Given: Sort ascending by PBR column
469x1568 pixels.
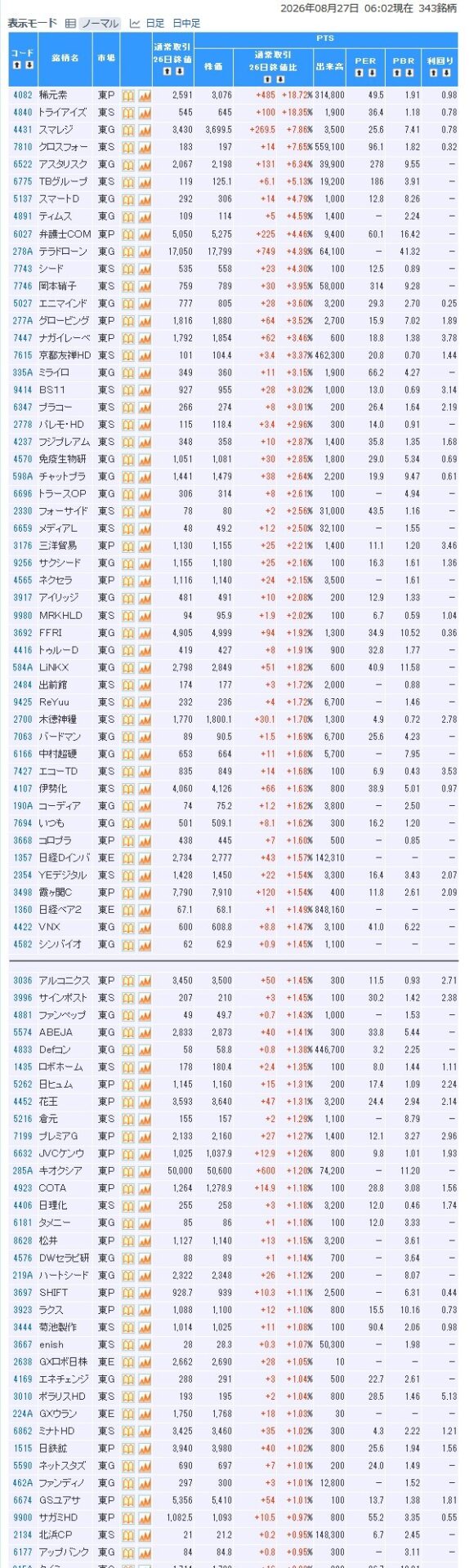Looking at the screenshot, I should [395, 72].
